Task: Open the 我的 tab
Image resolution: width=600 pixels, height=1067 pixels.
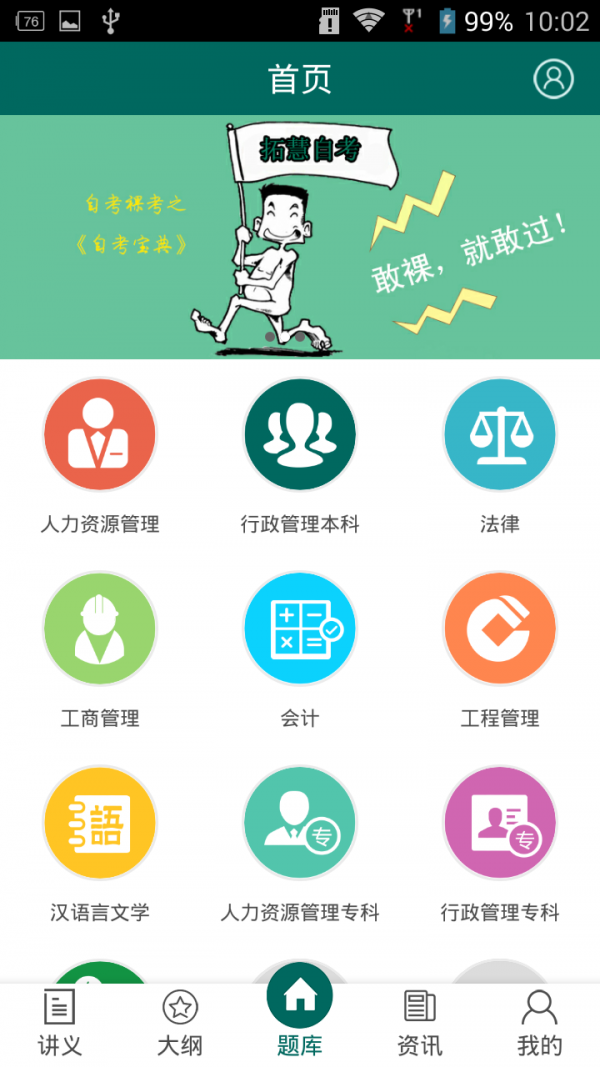Action: (x=539, y=1023)
